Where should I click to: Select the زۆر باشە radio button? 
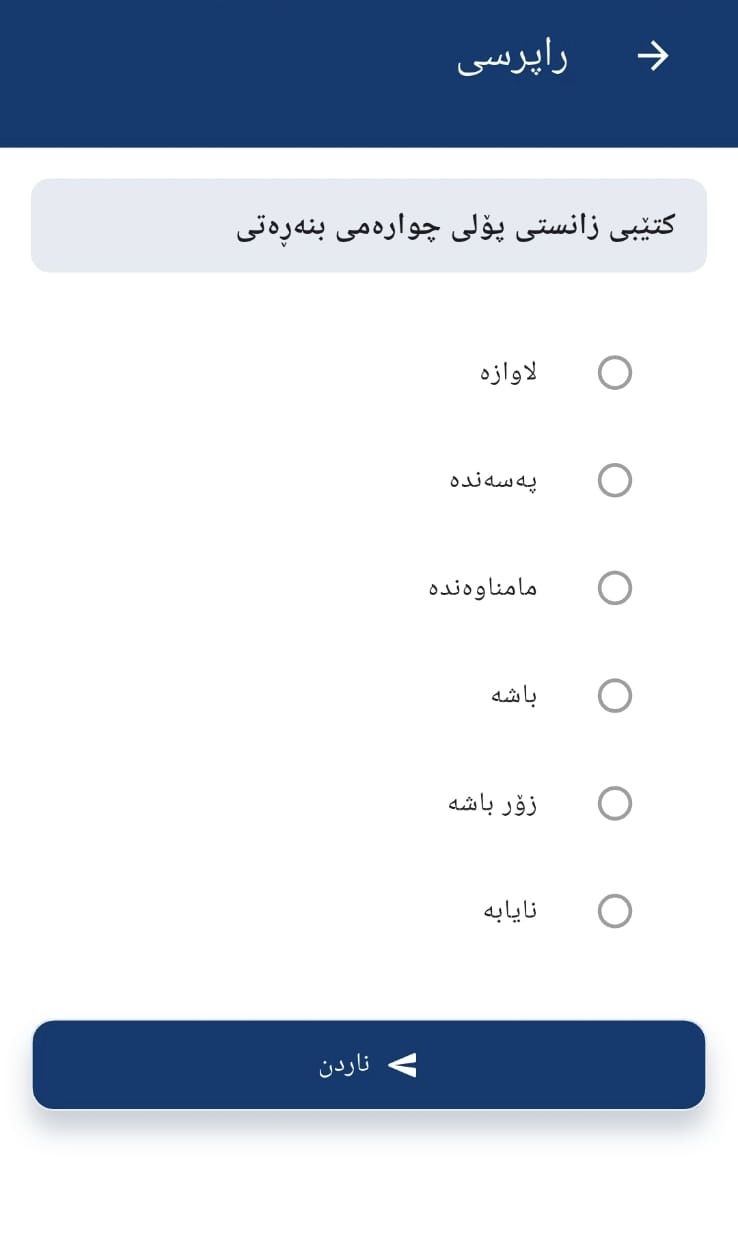point(615,802)
